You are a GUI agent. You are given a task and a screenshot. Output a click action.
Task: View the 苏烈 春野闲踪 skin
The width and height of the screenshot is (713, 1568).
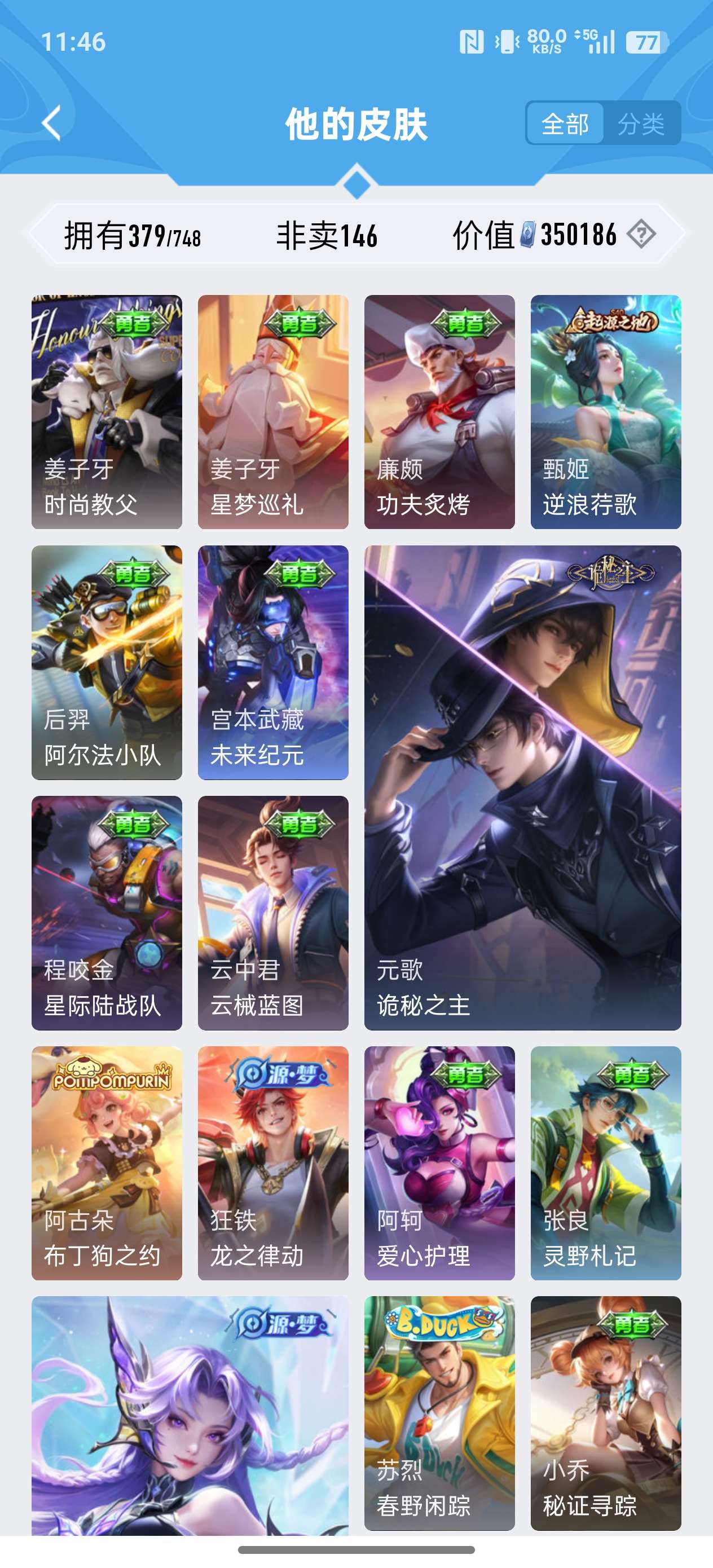tap(439, 1412)
